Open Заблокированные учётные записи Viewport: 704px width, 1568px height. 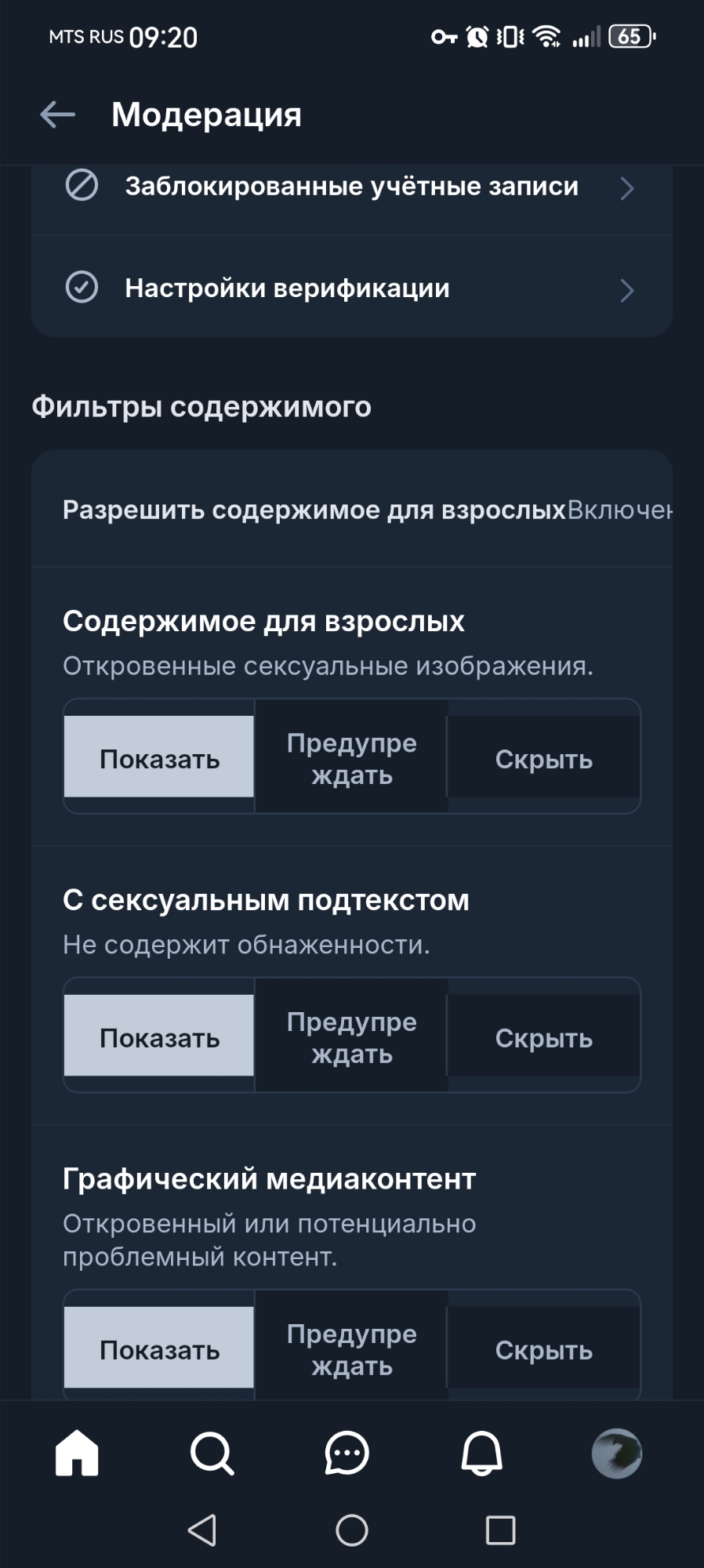(x=351, y=187)
